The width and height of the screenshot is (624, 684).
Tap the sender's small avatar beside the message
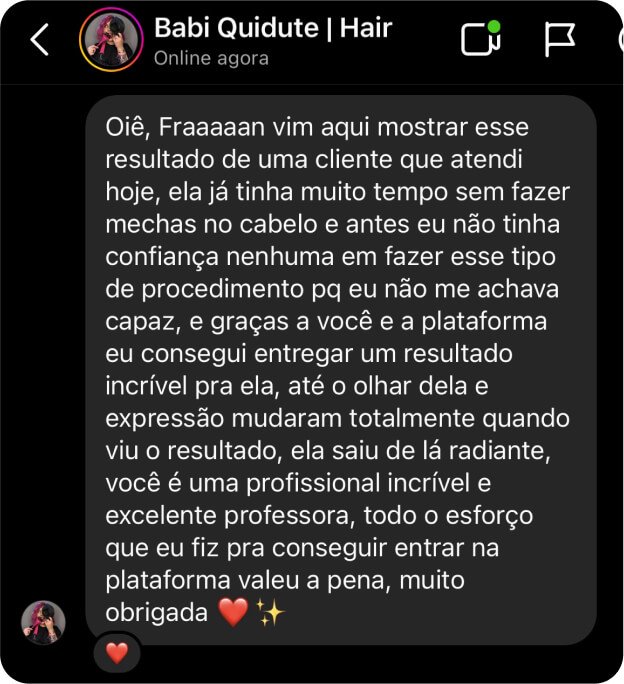[x=44, y=622]
